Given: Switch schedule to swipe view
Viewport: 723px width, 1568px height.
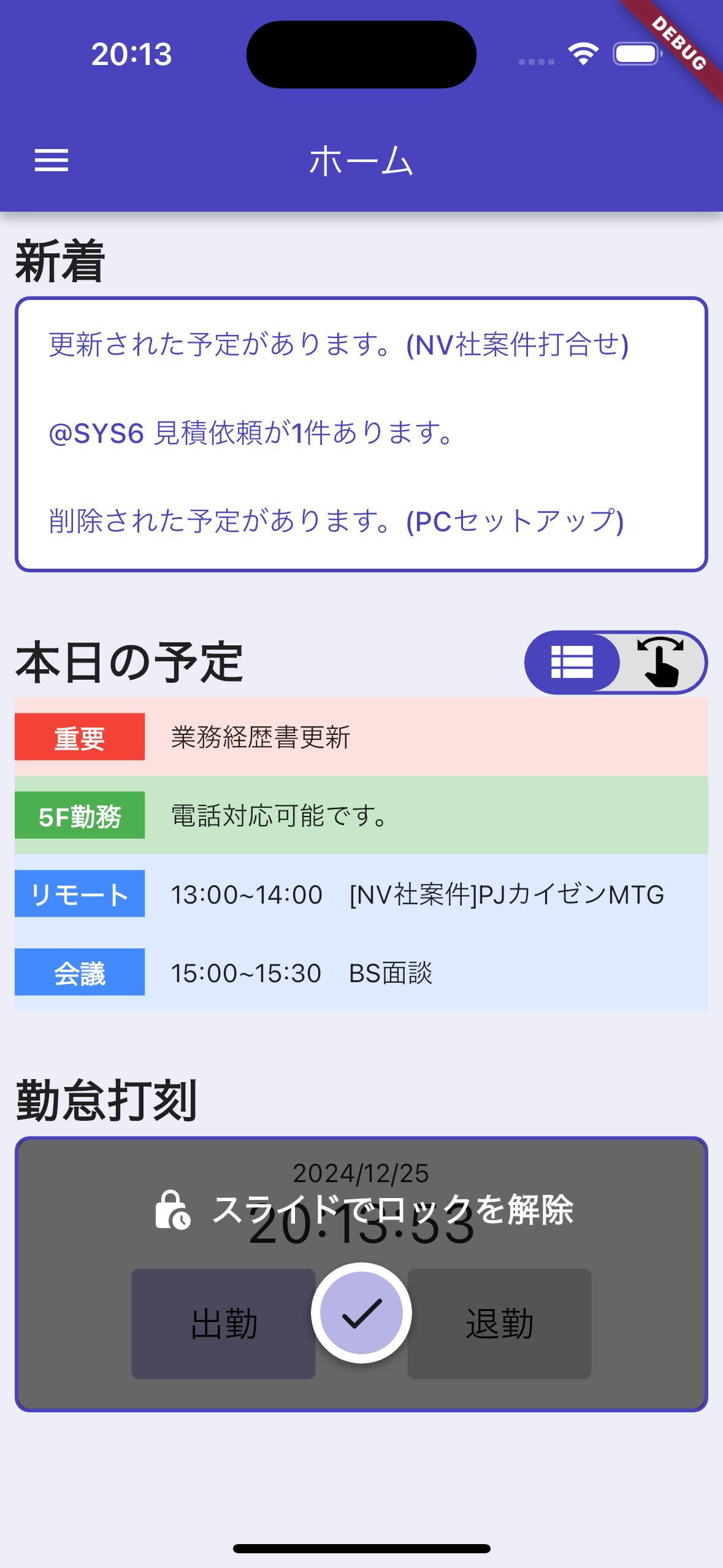Looking at the screenshot, I should [661, 663].
